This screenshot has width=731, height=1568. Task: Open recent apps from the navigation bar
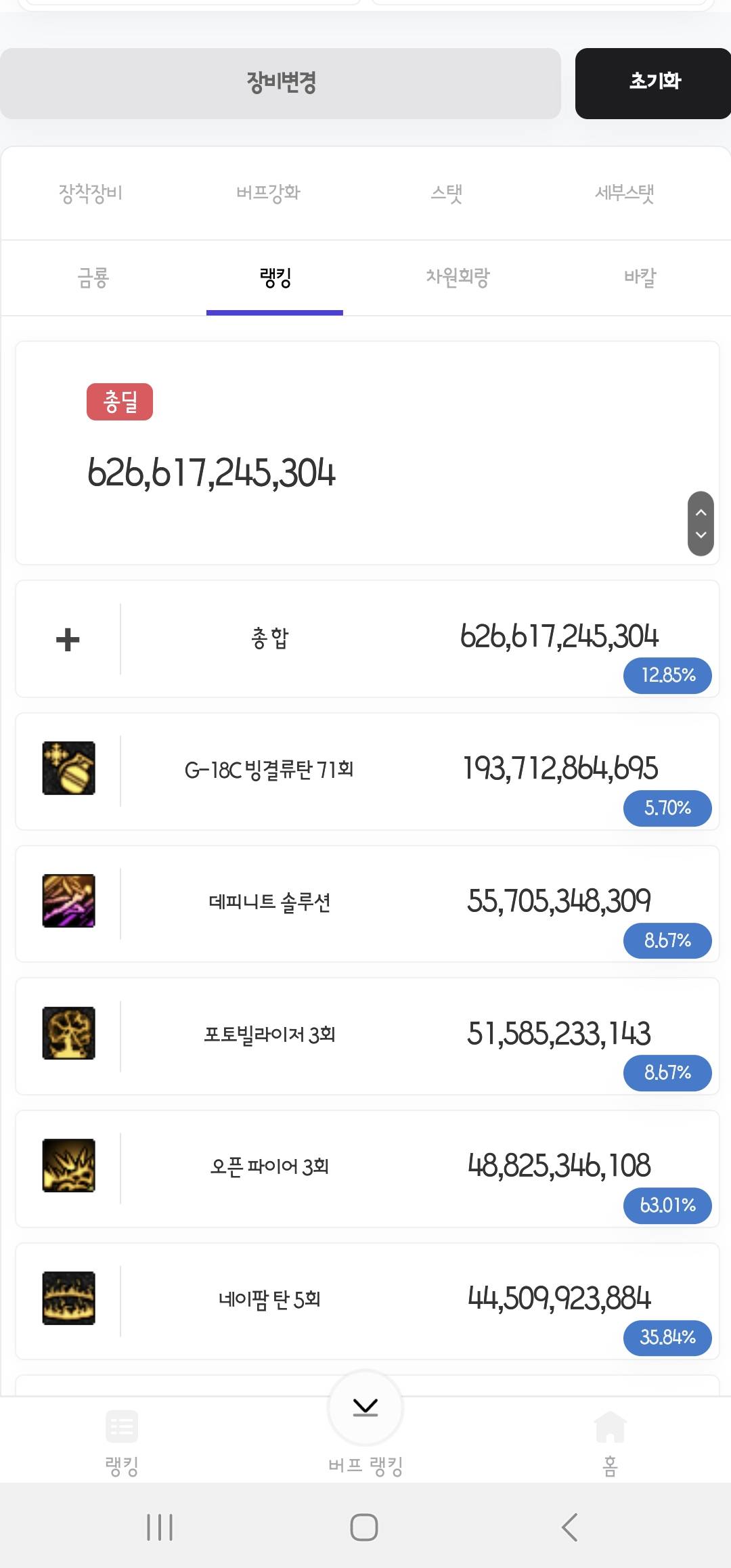tap(160, 1527)
